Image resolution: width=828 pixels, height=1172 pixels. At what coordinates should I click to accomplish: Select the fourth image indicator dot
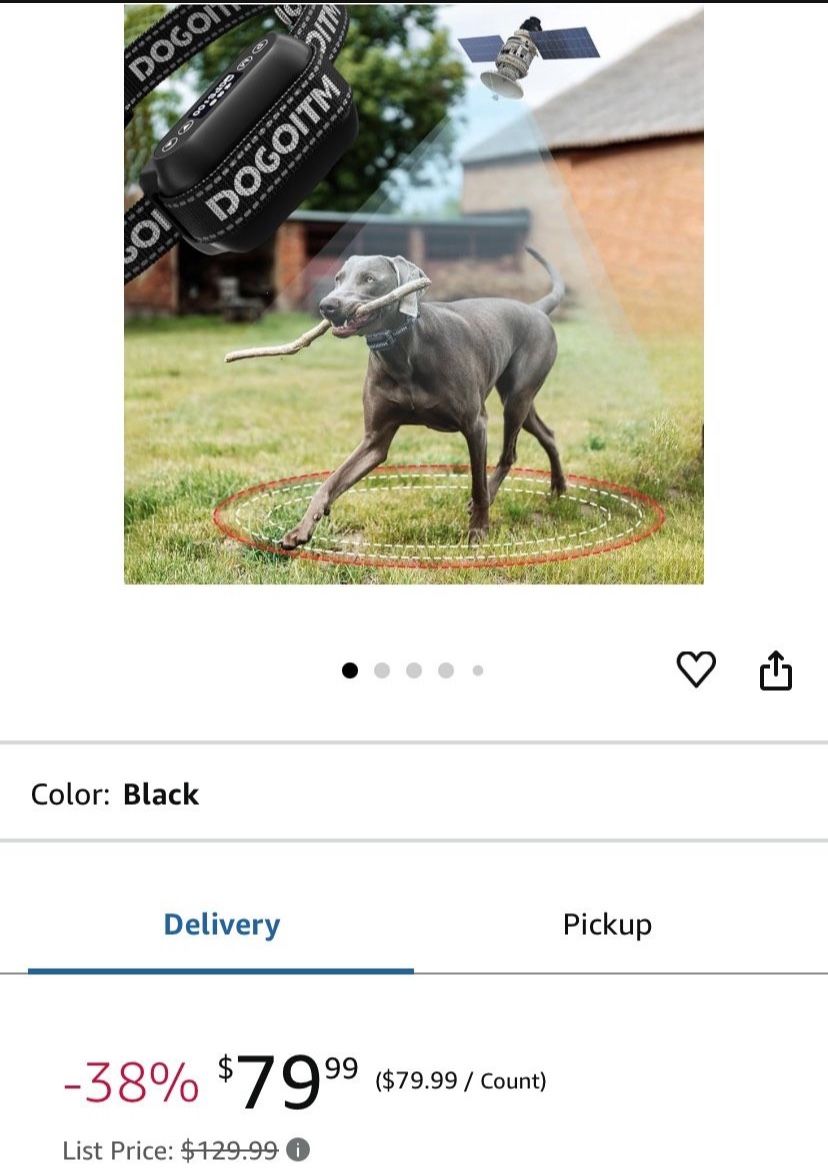tap(446, 670)
